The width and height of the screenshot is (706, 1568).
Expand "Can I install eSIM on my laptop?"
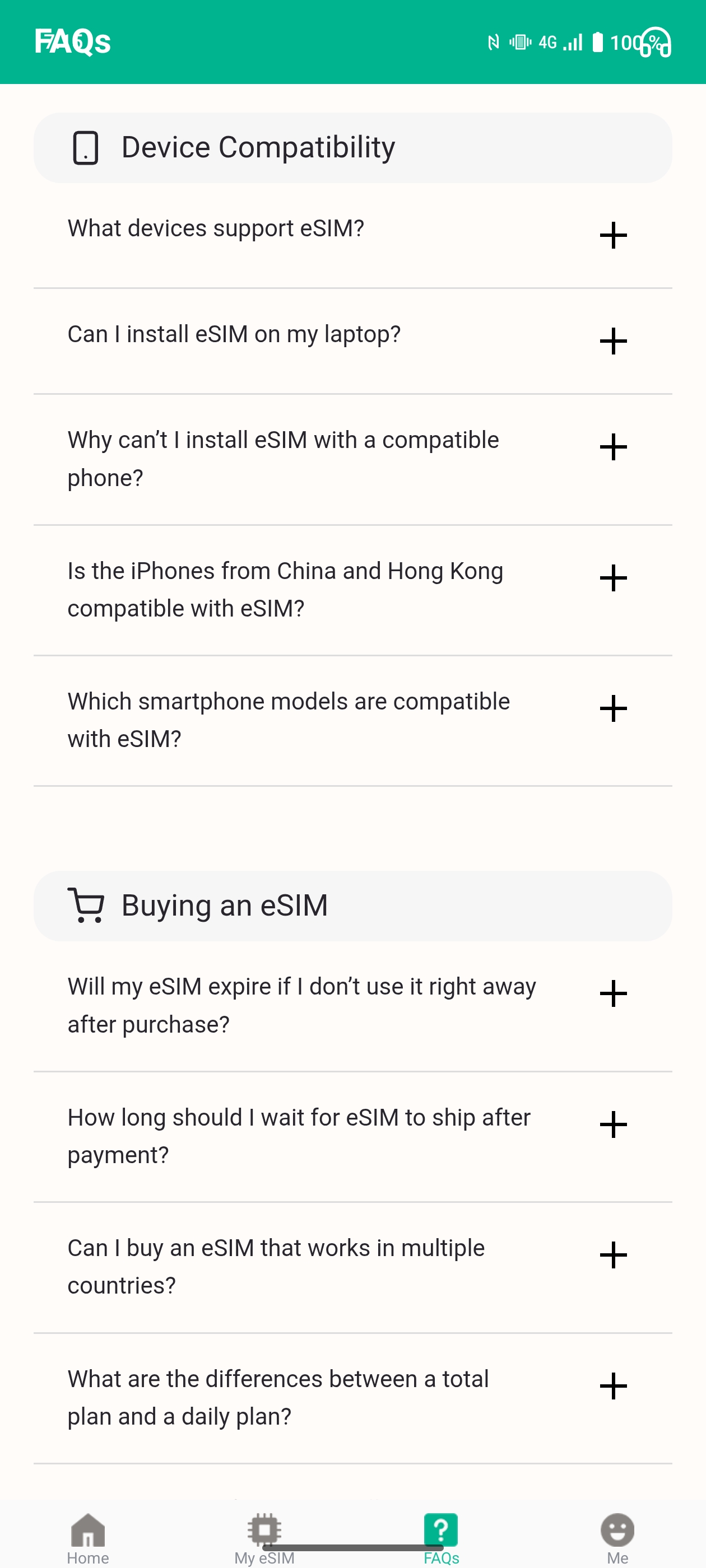(352, 342)
